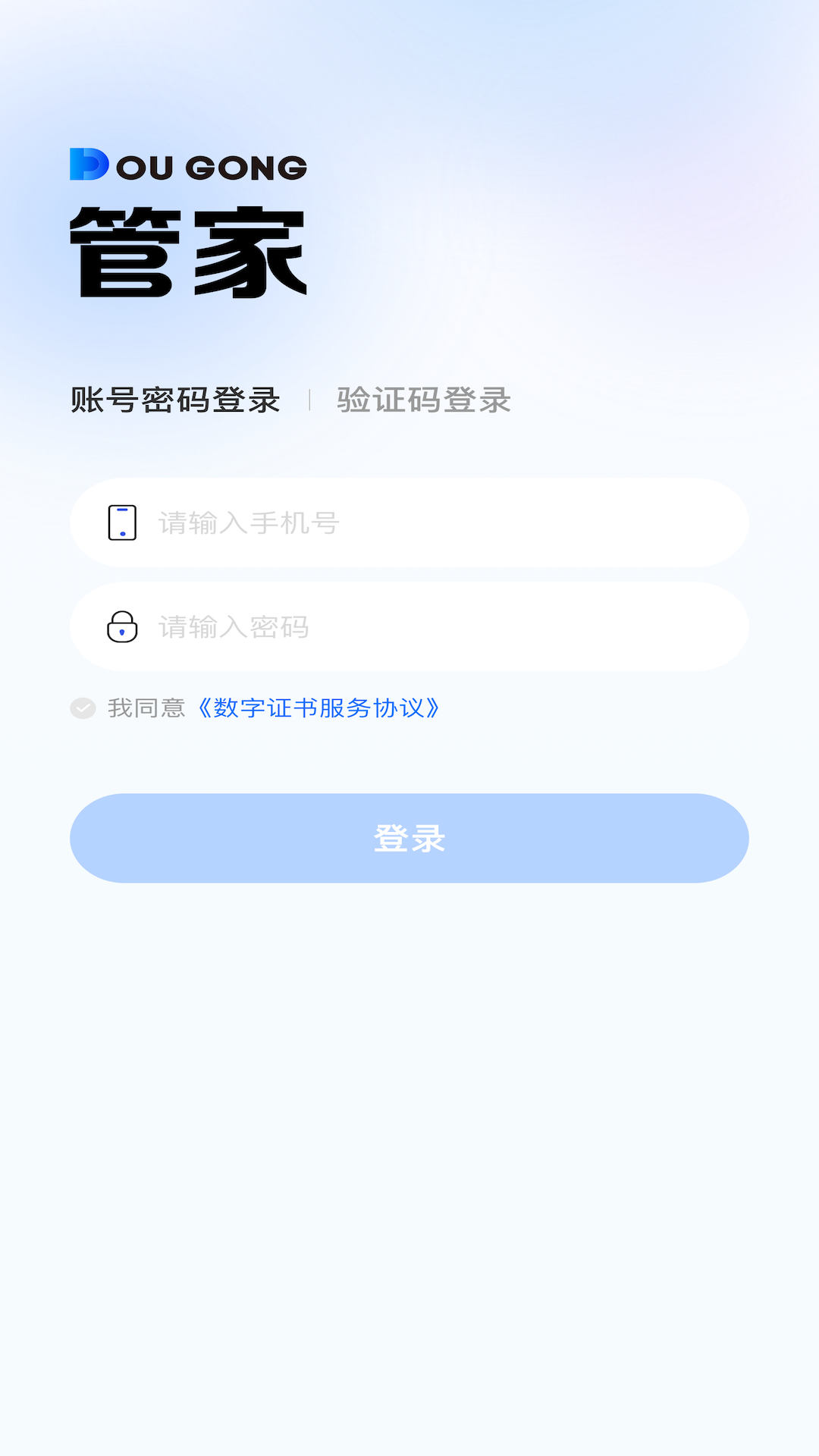Click the 我同意 text label

click(x=146, y=708)
